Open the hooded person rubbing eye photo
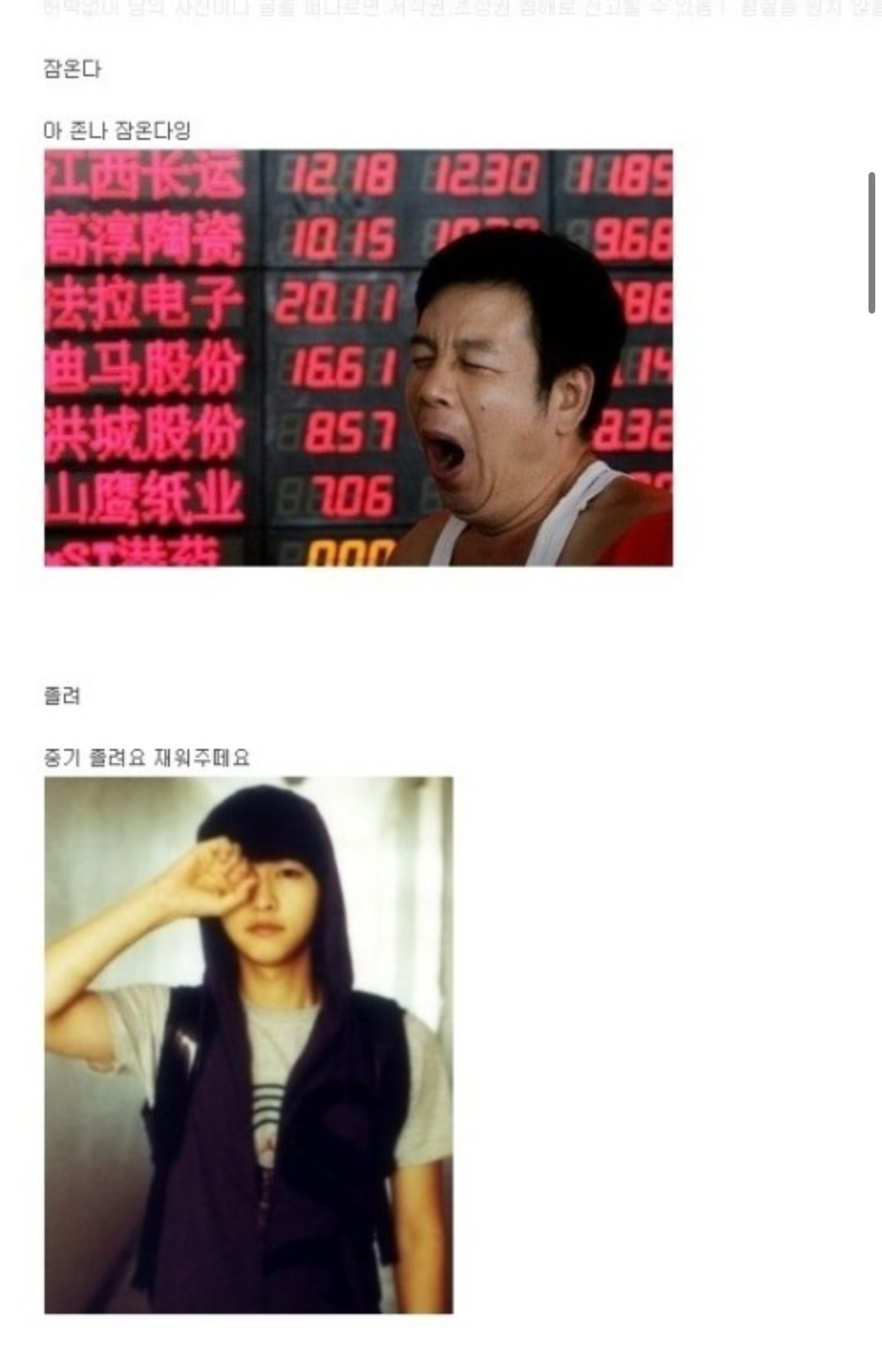 tap(248, 1045)
